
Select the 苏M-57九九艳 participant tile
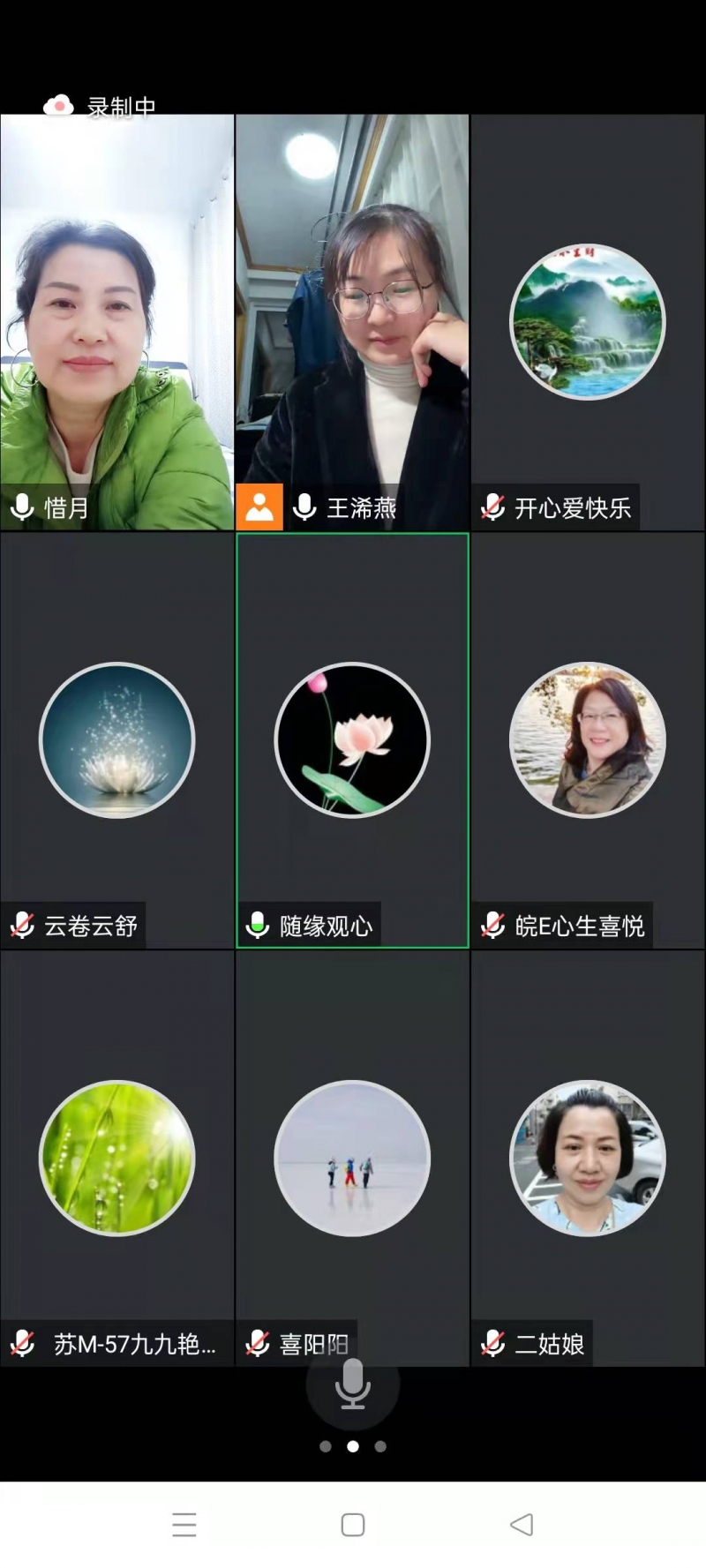tap(116, 1158)
